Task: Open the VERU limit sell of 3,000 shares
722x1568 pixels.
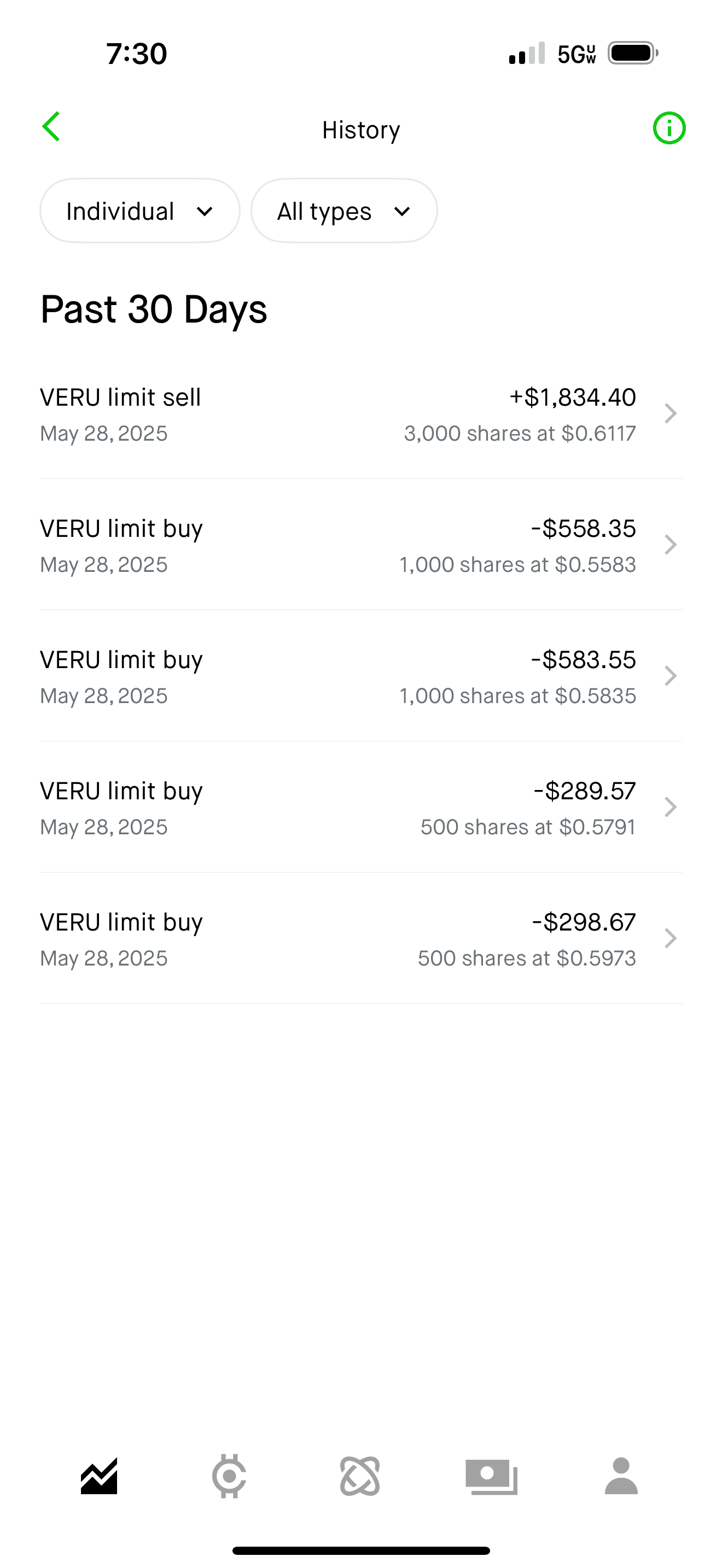Action: point(360,414)
